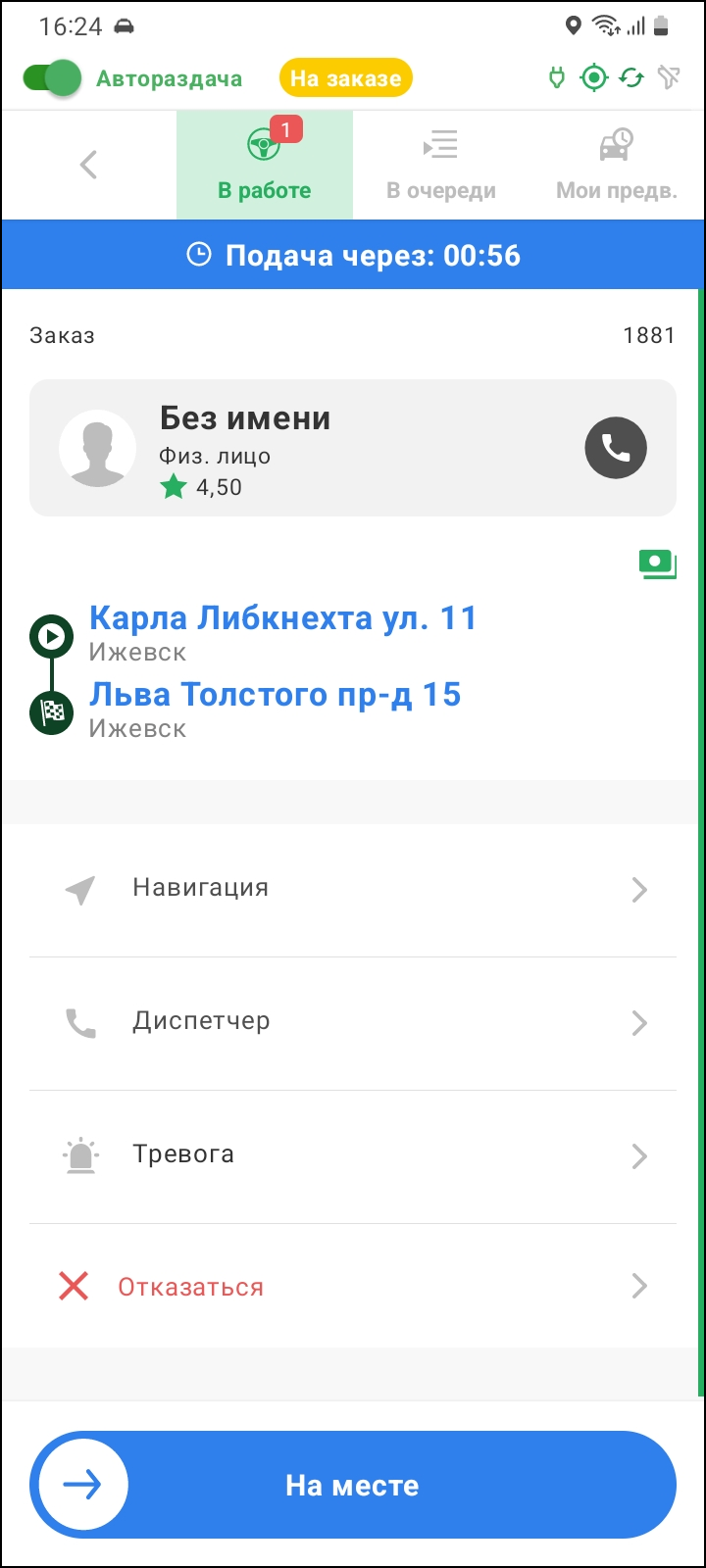Confirm arrival with На месте
706x1568 pixels.
pyautogui.click(x=353, y=1485)
